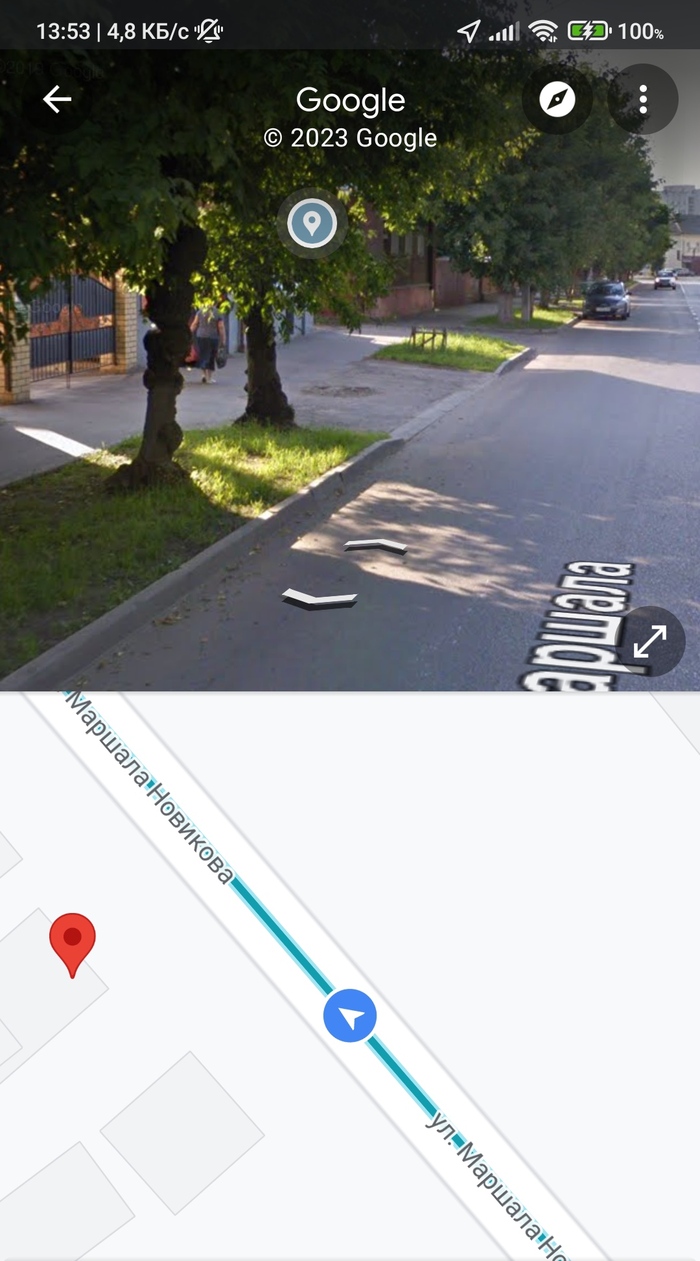This screenshot has height=1261, width=700.
Task: Tap the compass icon
Action: click(x=557, y=99)
